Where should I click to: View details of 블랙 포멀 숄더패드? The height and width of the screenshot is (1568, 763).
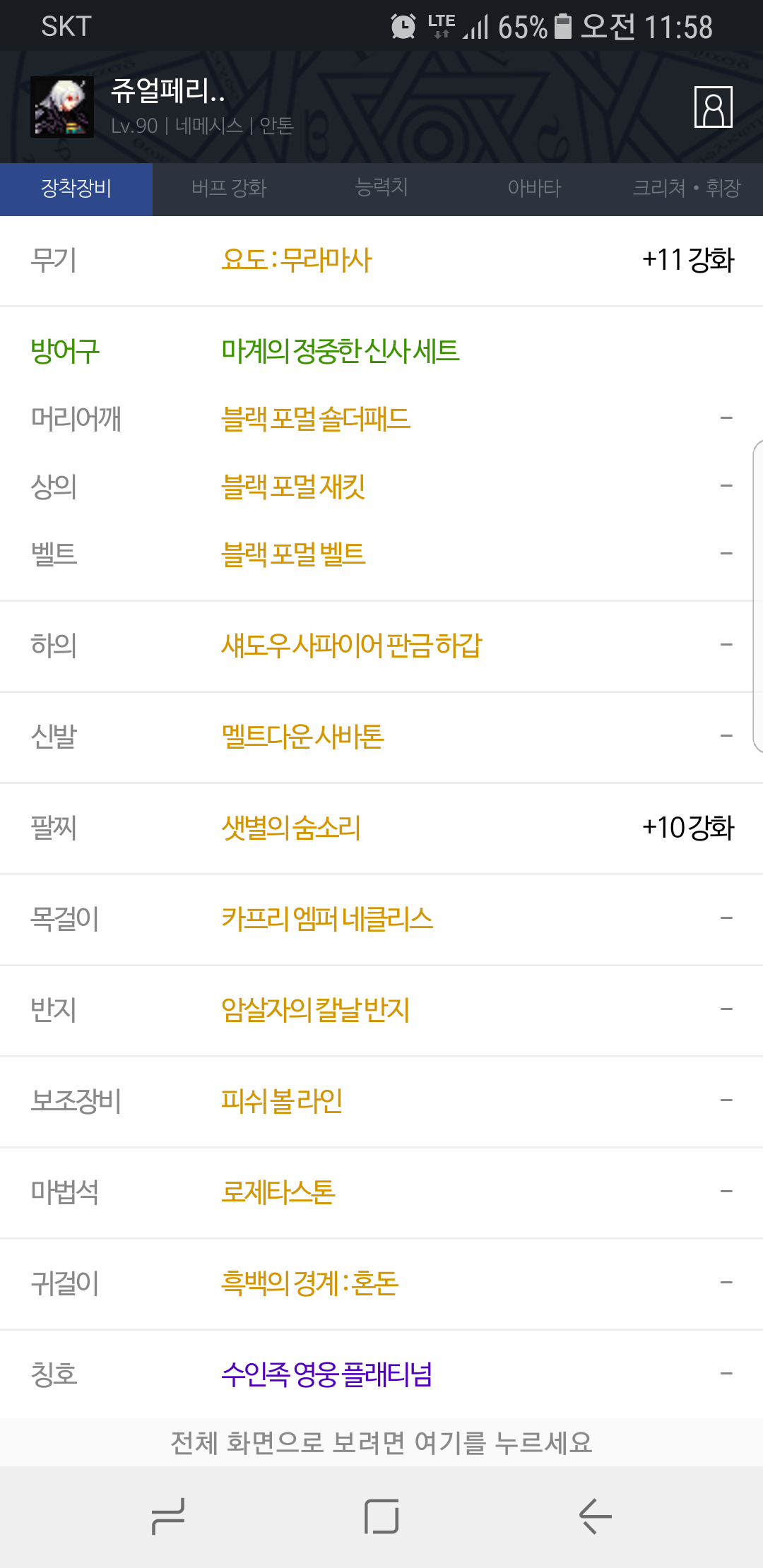pyautogui.click(x=316, y=419)
